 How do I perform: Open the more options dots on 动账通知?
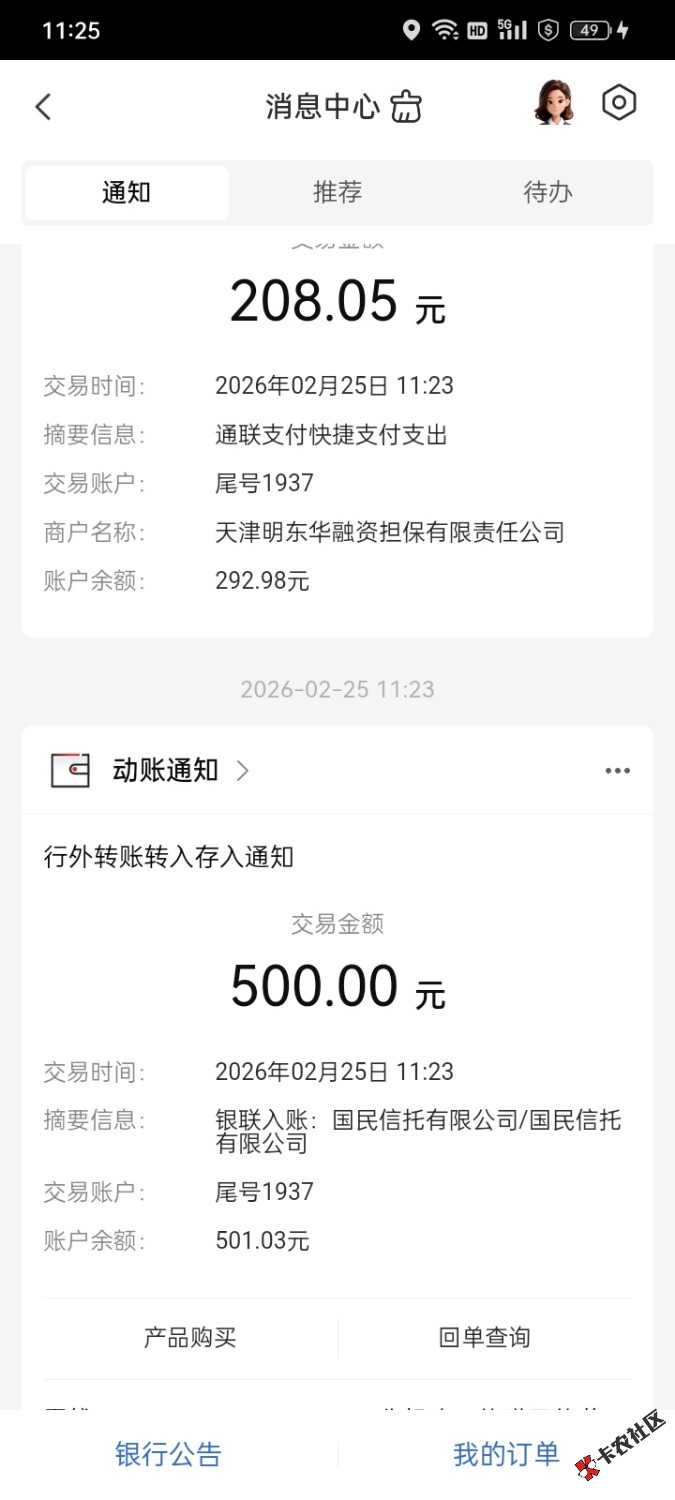pyautogui.click(x=618, y=770)
